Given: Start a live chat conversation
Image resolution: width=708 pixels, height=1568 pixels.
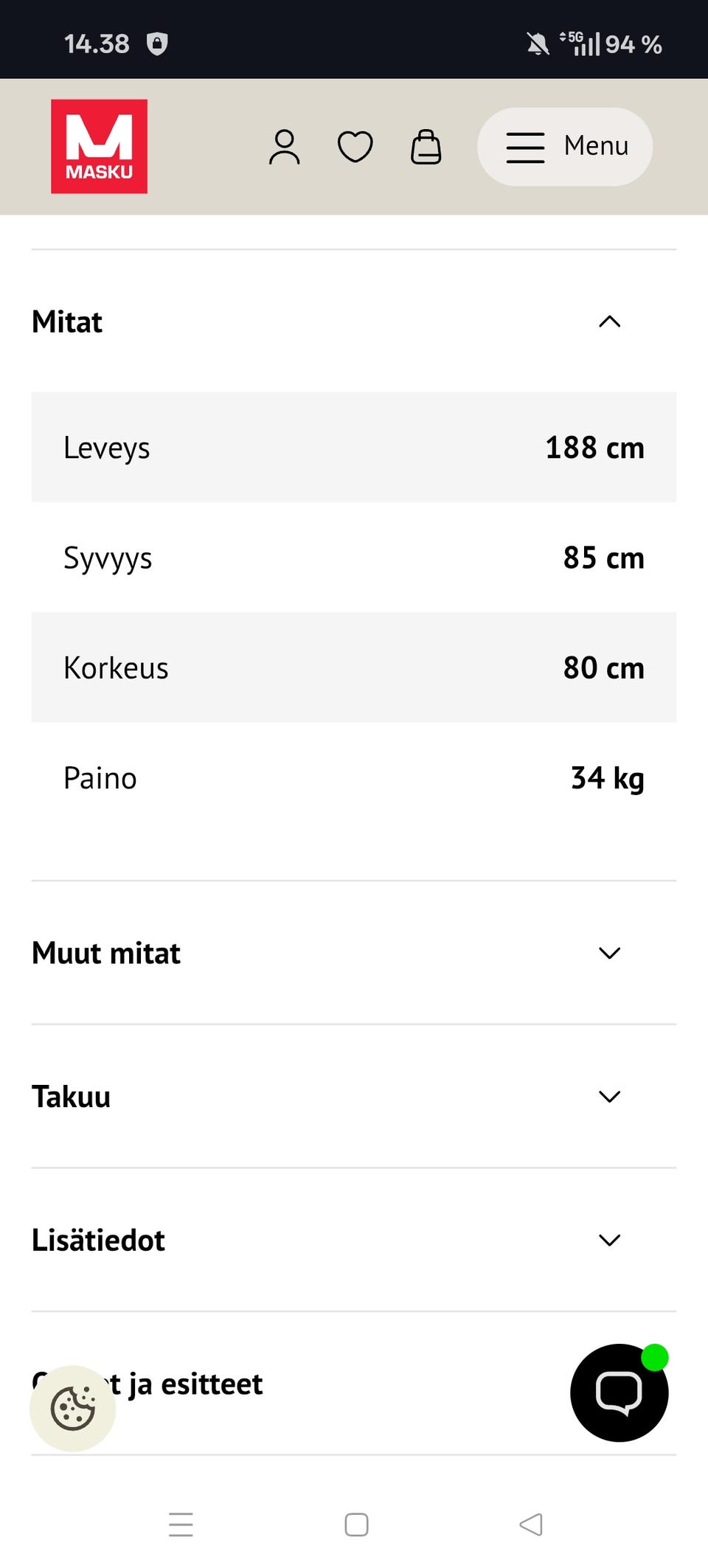Looking at the screenshot, I should tap(619, 1392).
